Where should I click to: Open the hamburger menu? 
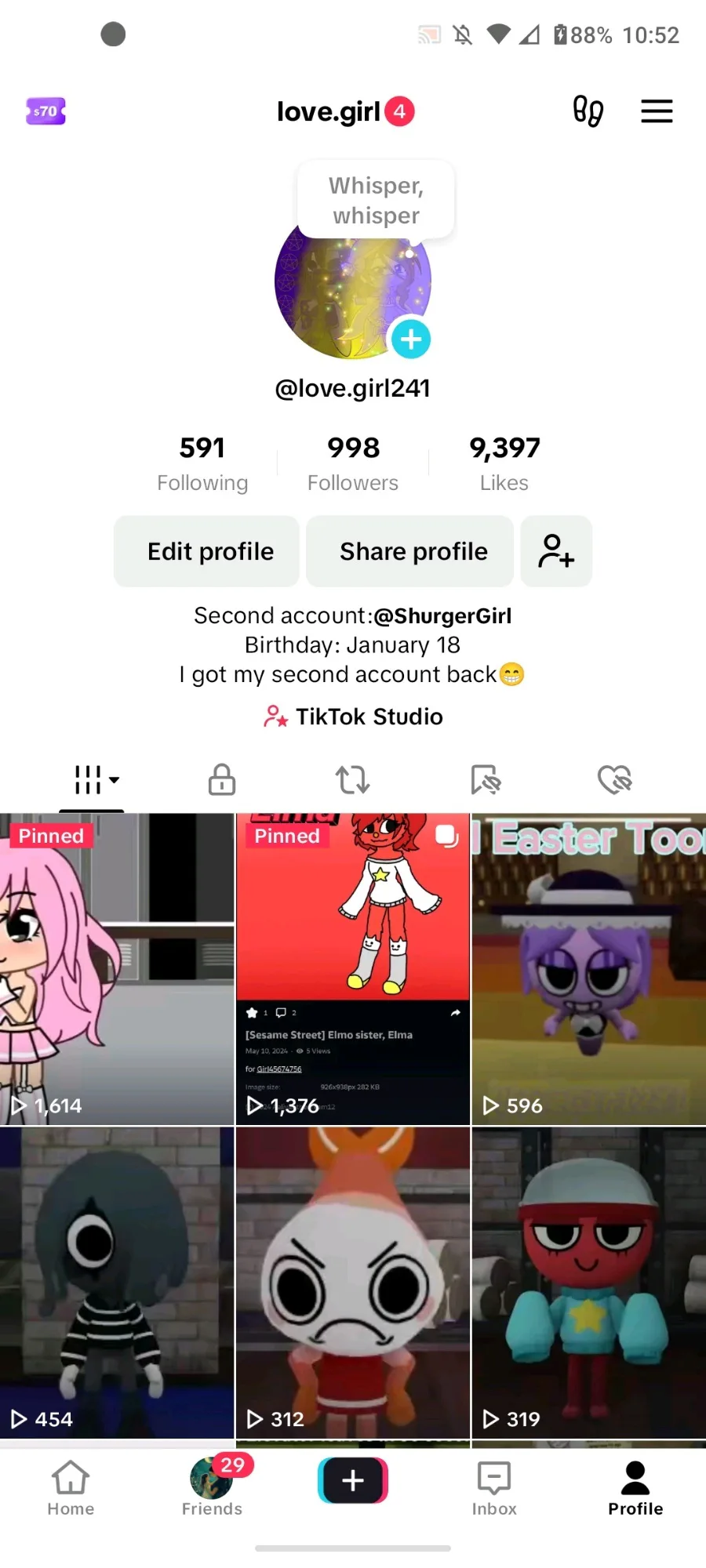(x=657, y=111)
